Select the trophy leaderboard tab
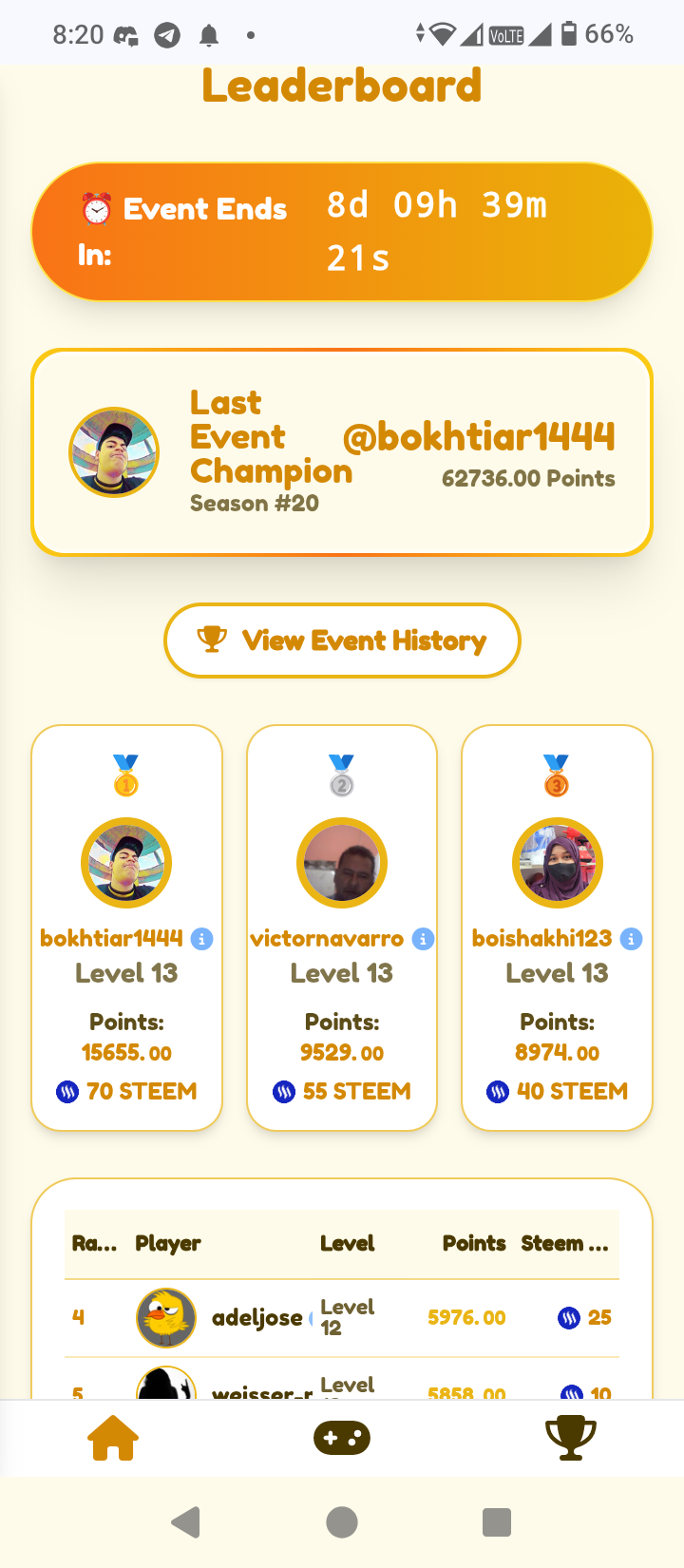Screen dimensions: 684x1568 coord(571,1437)
